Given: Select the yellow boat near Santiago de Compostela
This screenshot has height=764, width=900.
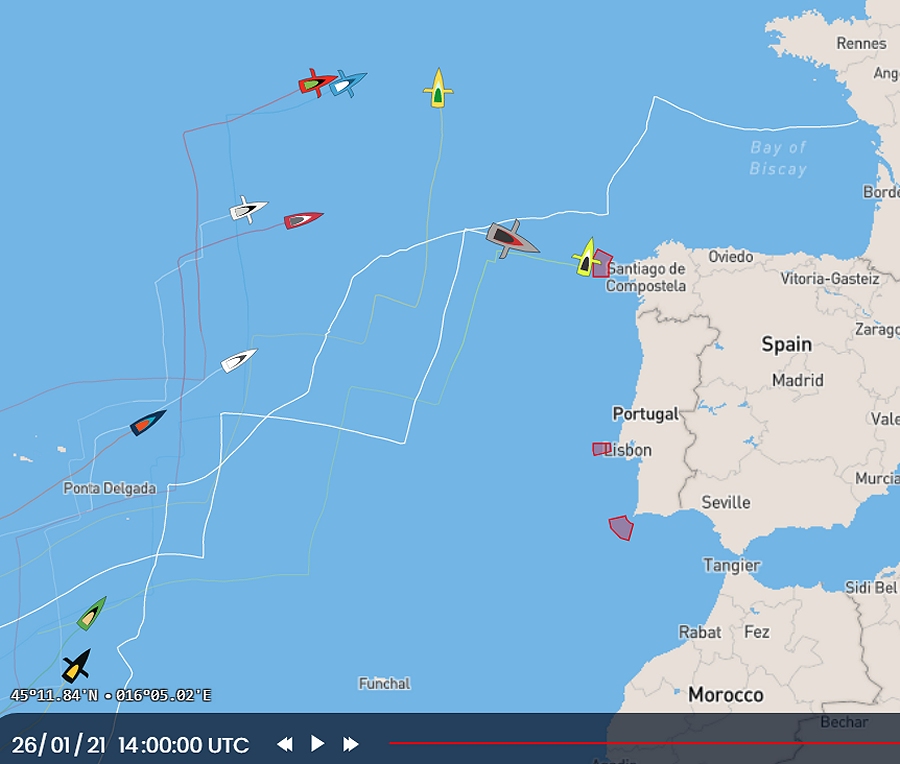Looking at the screenshot, I should (x=587, y=259).
